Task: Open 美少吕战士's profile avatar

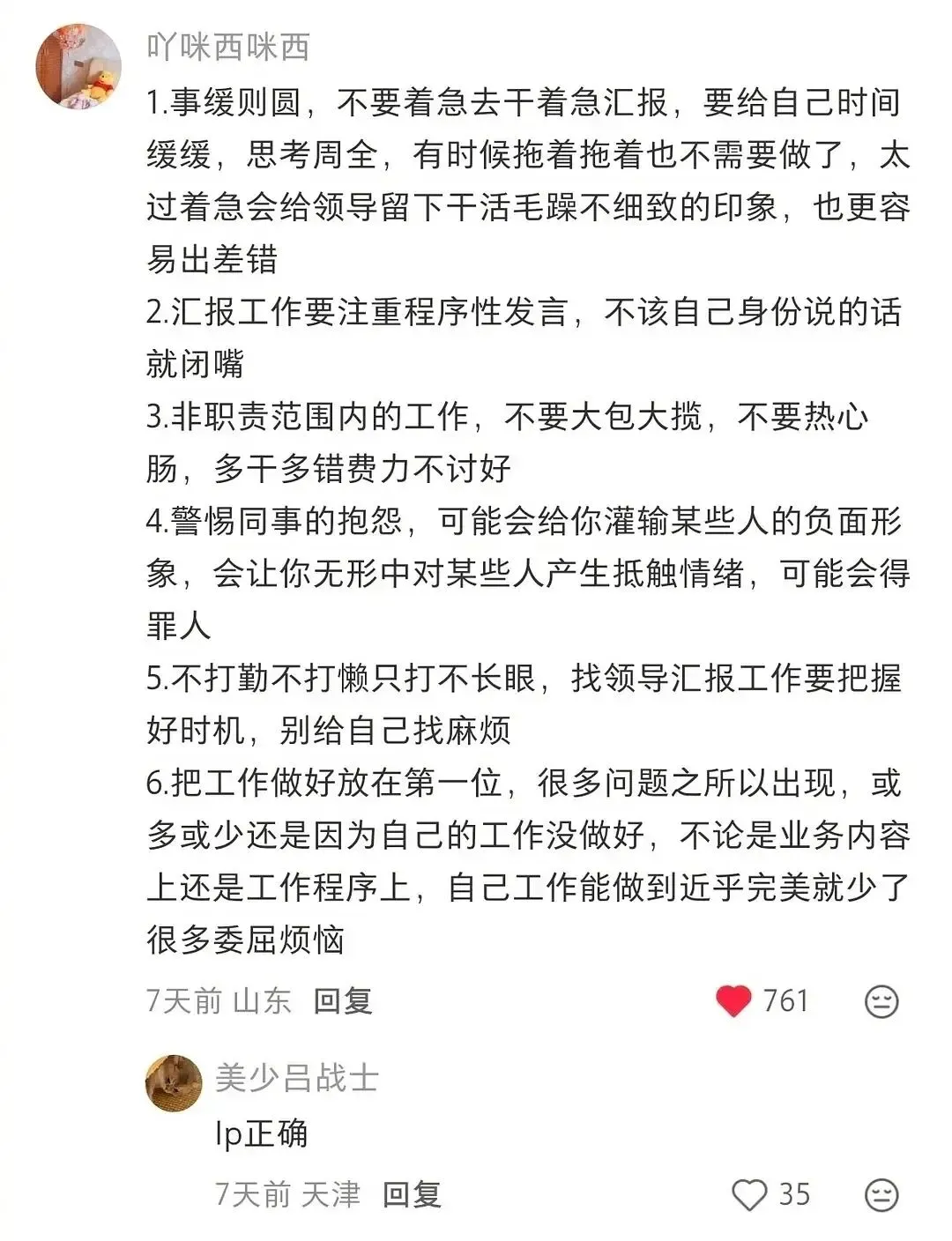Action: point(174,1083)
